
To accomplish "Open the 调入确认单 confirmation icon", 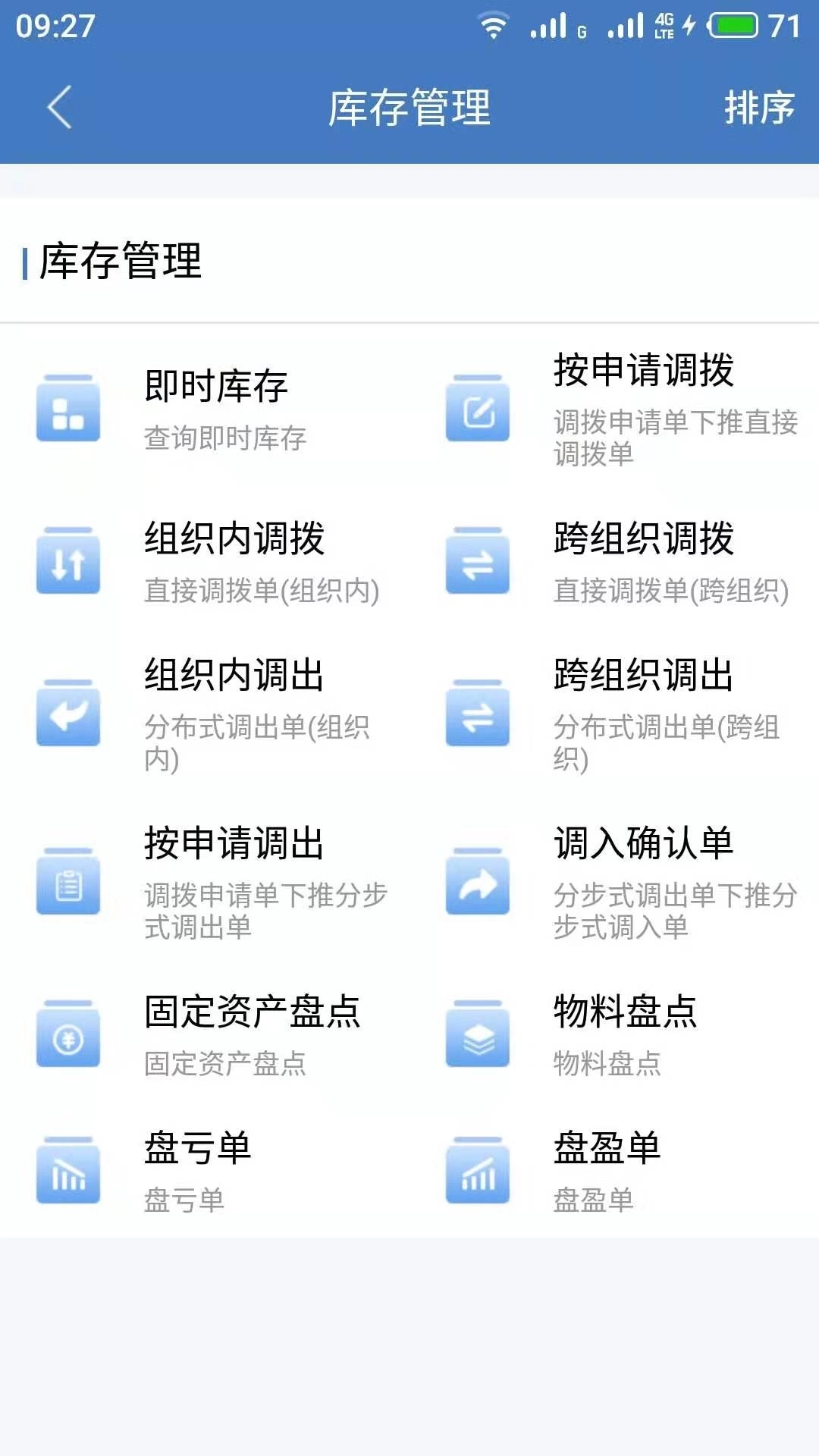I will click(477, 885).
